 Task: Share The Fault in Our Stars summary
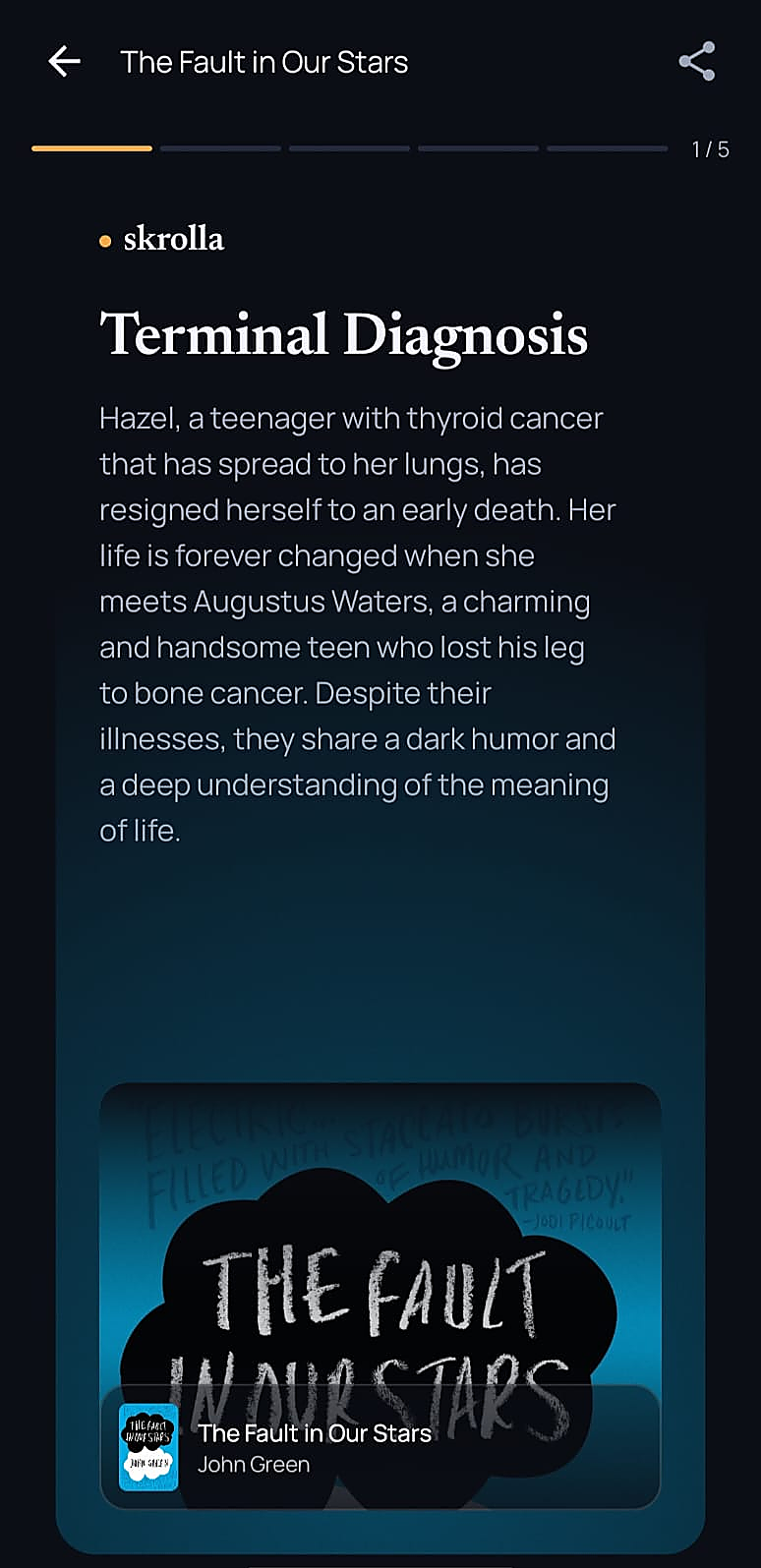coord(697,61)
